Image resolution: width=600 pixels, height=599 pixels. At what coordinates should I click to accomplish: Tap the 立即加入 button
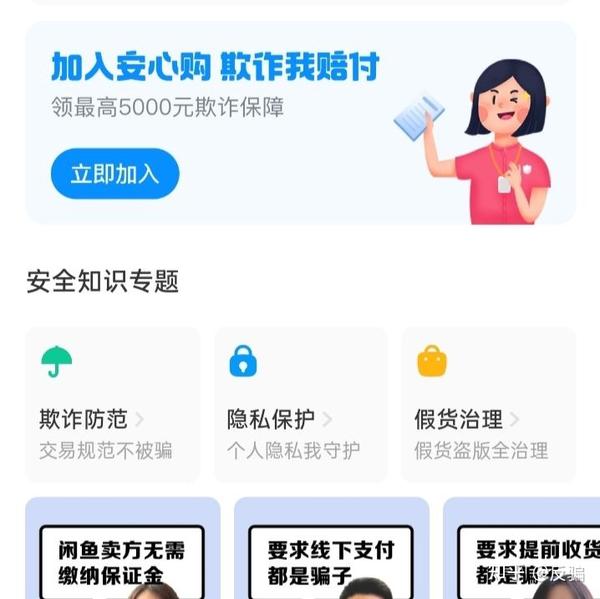tap(114, 174)
